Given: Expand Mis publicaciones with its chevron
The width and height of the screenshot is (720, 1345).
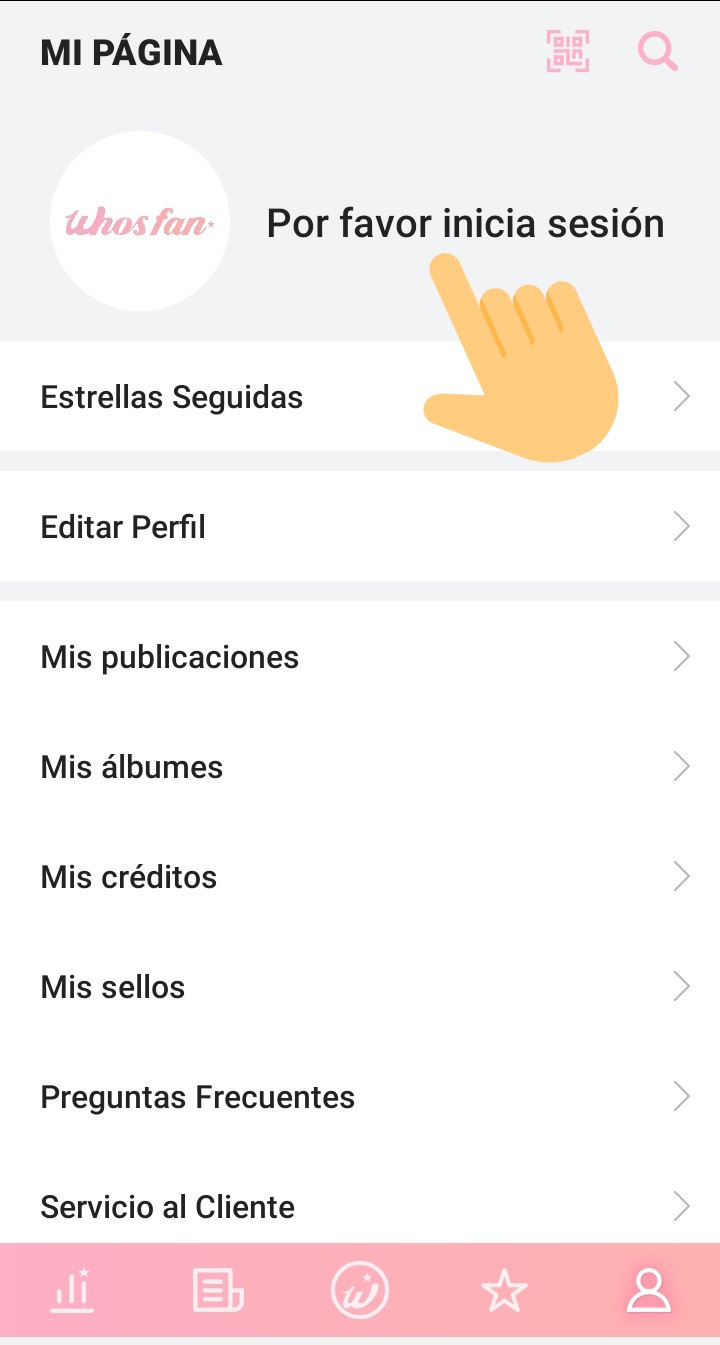Looking at the screenshot, I should 681,656.
